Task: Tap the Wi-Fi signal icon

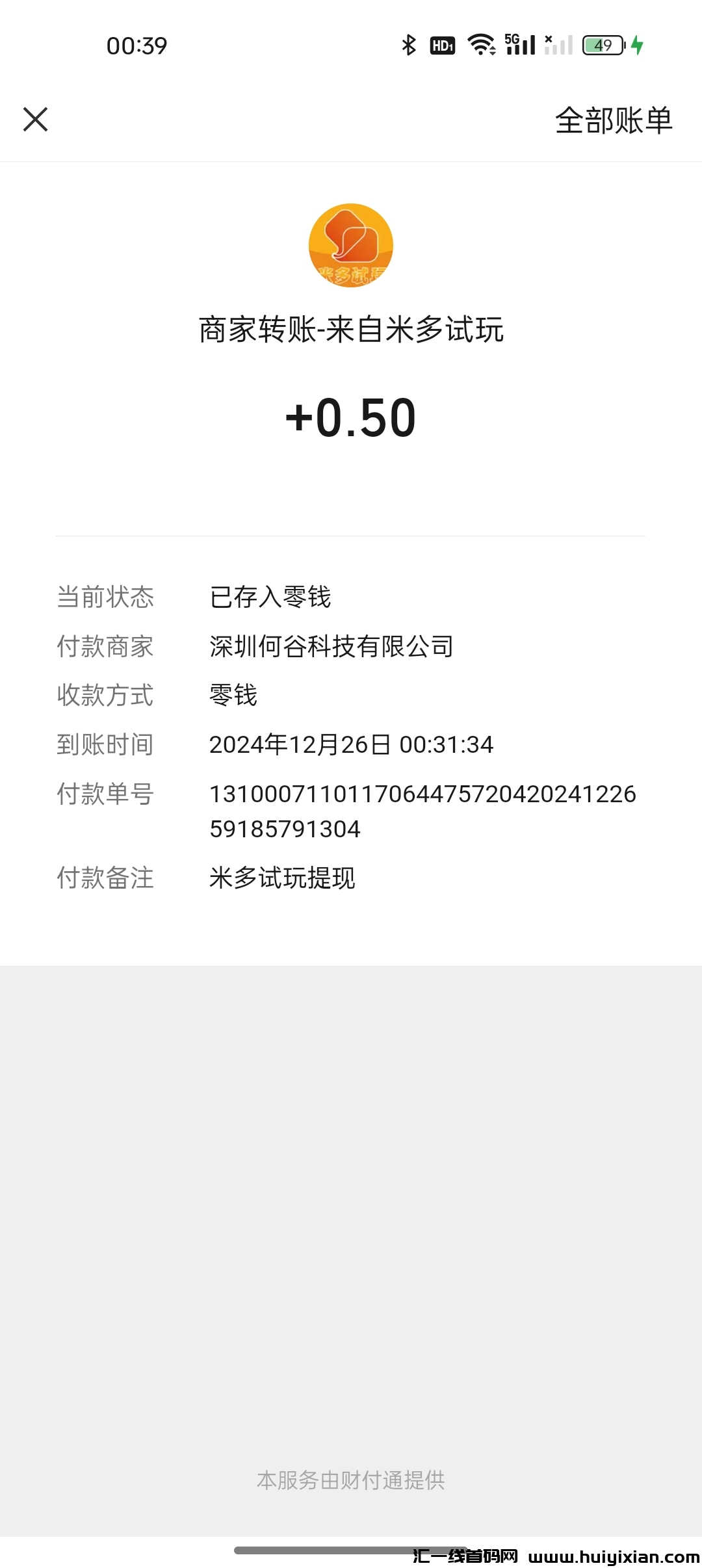Action: (x=480, y=44)
